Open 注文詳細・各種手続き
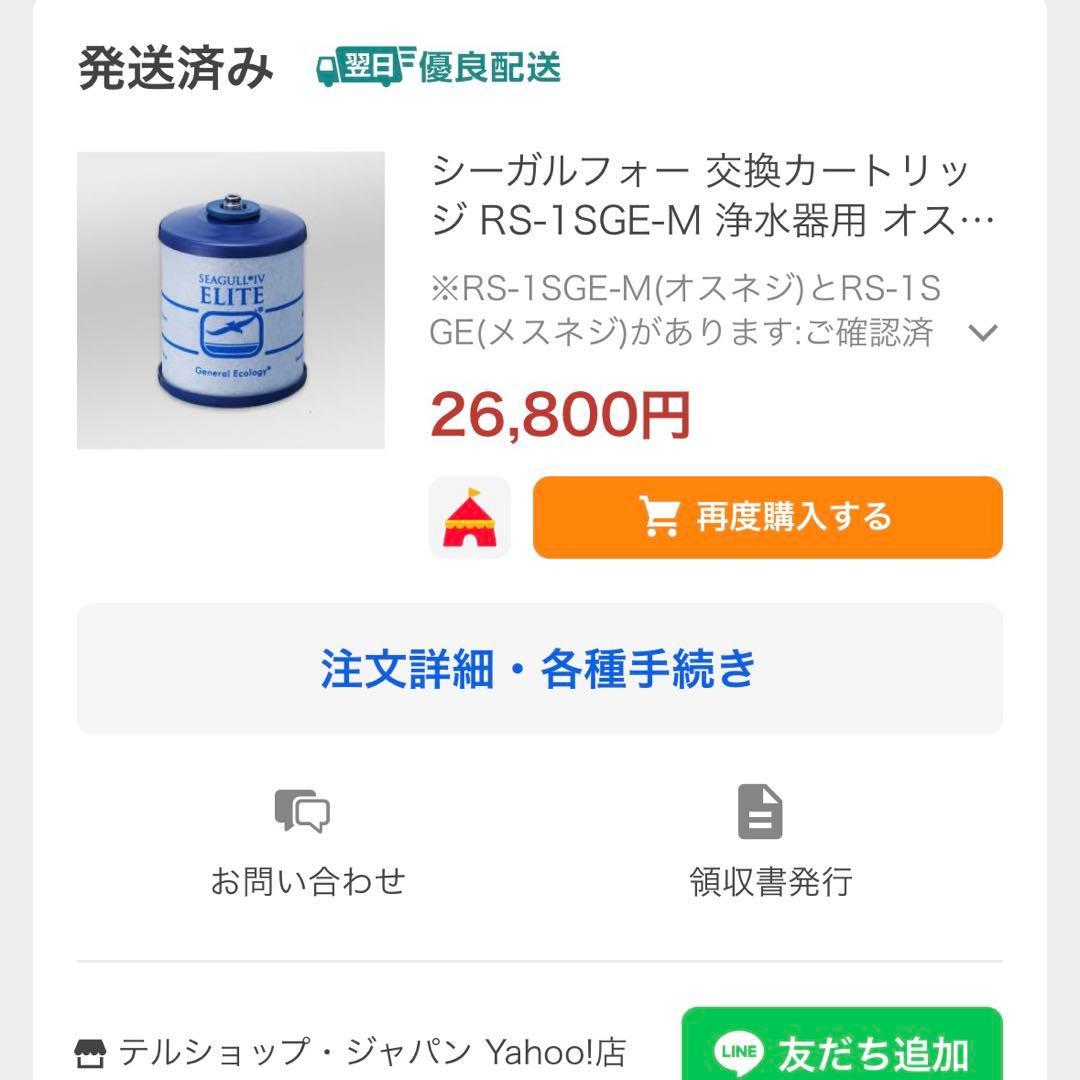This screenshot has width=1080, height=1080. tap(539, 669)
